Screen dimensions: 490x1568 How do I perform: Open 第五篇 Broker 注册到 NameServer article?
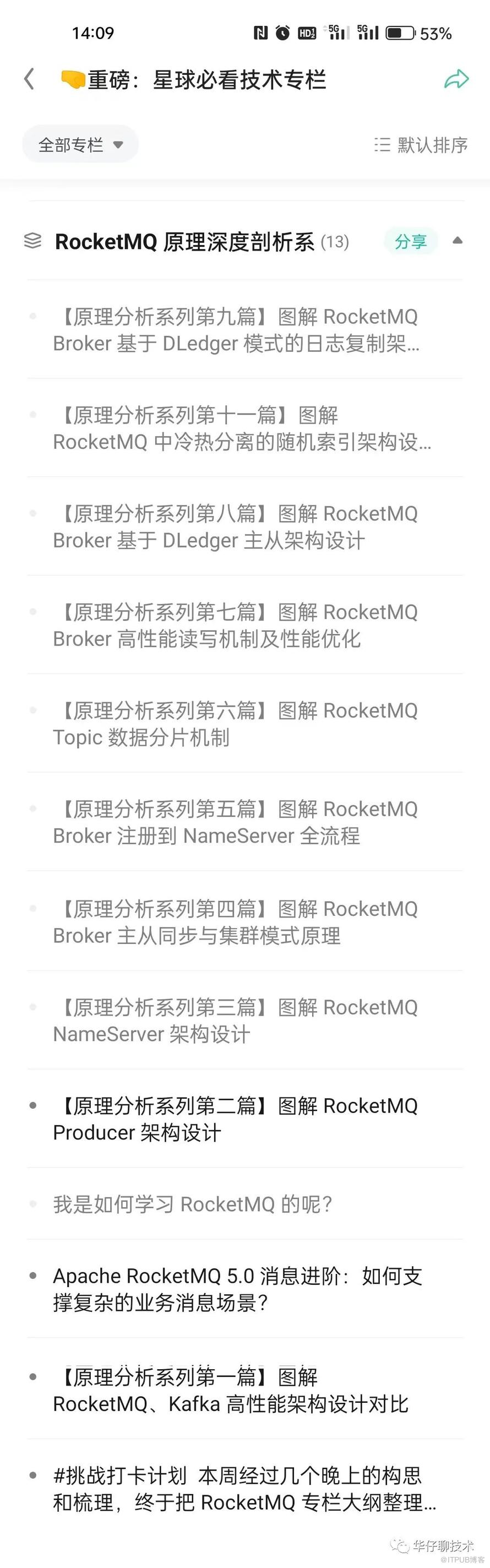pyautogui.click(x=236, y=823)
